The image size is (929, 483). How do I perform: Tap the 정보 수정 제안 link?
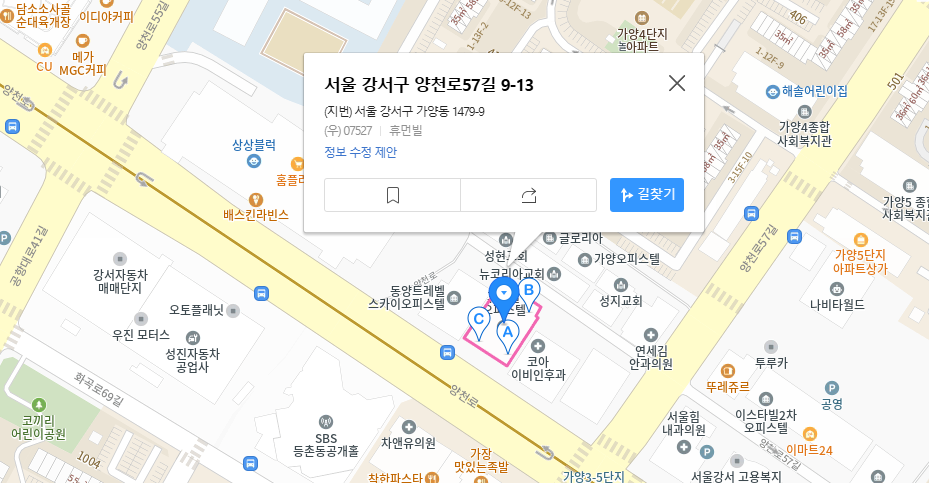(360, 152)
